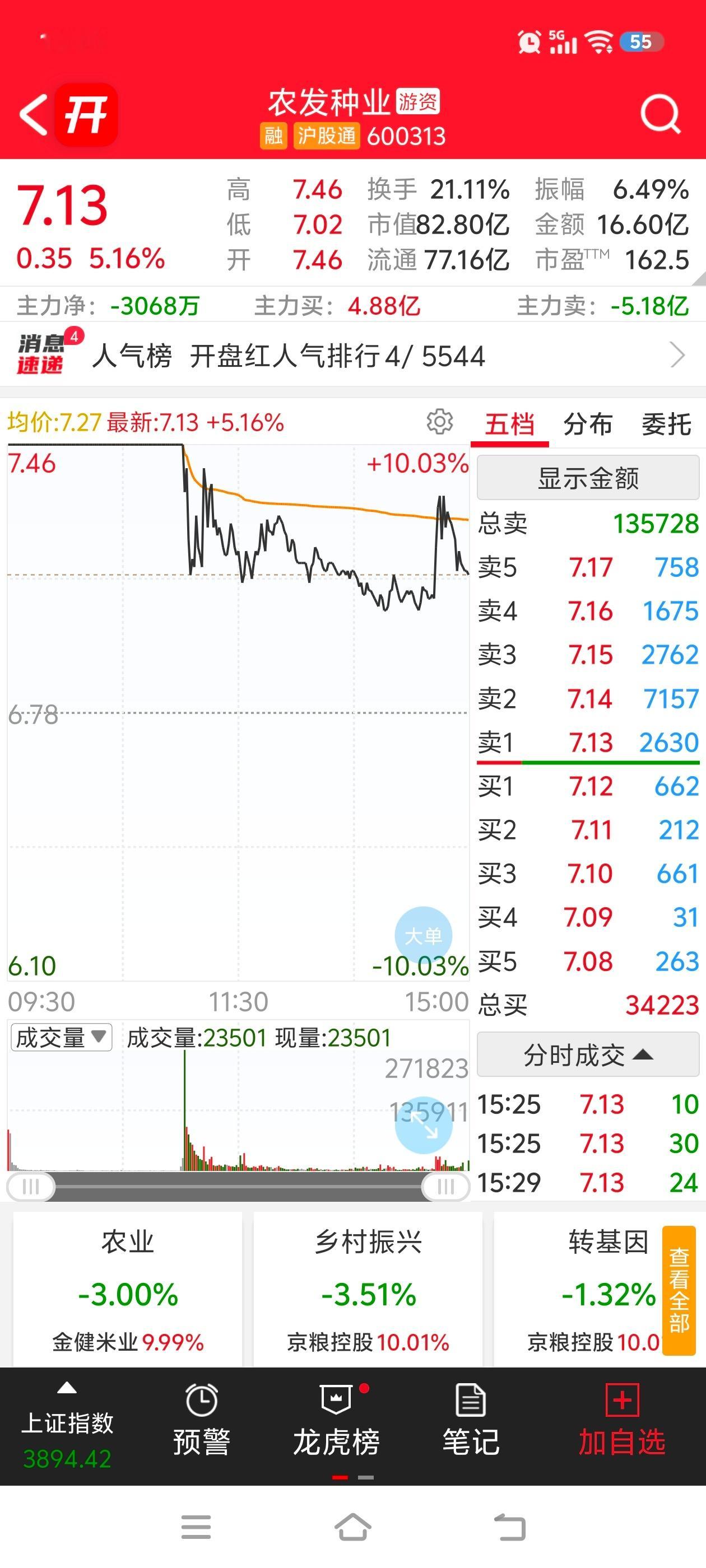Collapse the 分时成交 section

point(588,1055)
